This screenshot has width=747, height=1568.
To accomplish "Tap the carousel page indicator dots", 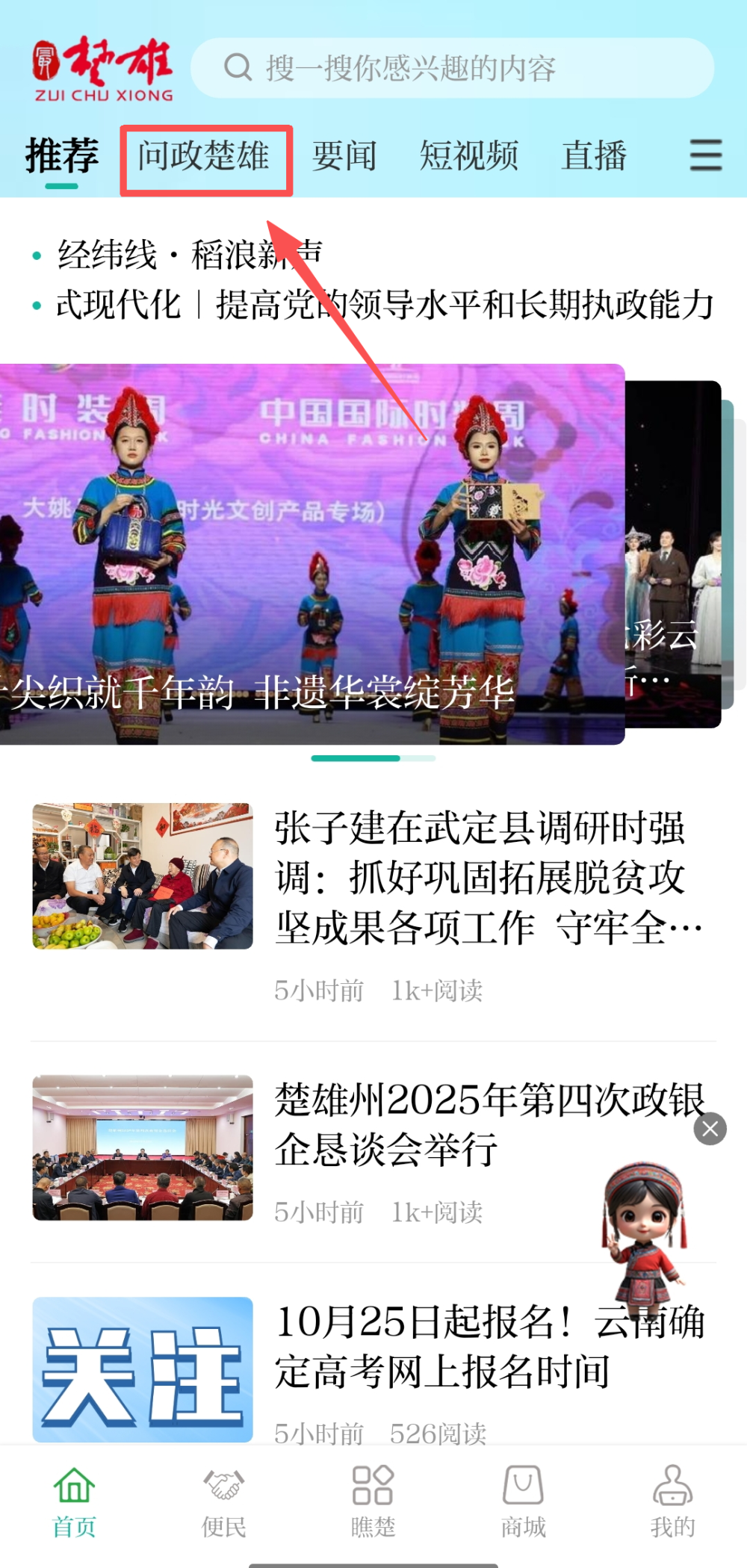I will tap(373, 758).
